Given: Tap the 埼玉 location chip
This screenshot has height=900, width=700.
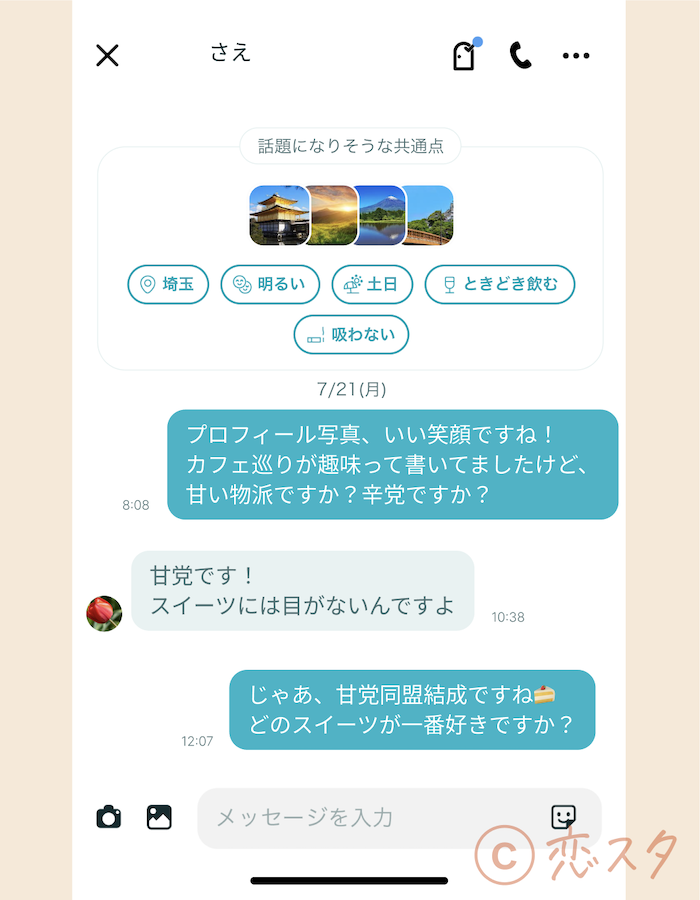Looking at the screenshot, I should point(167,285).
